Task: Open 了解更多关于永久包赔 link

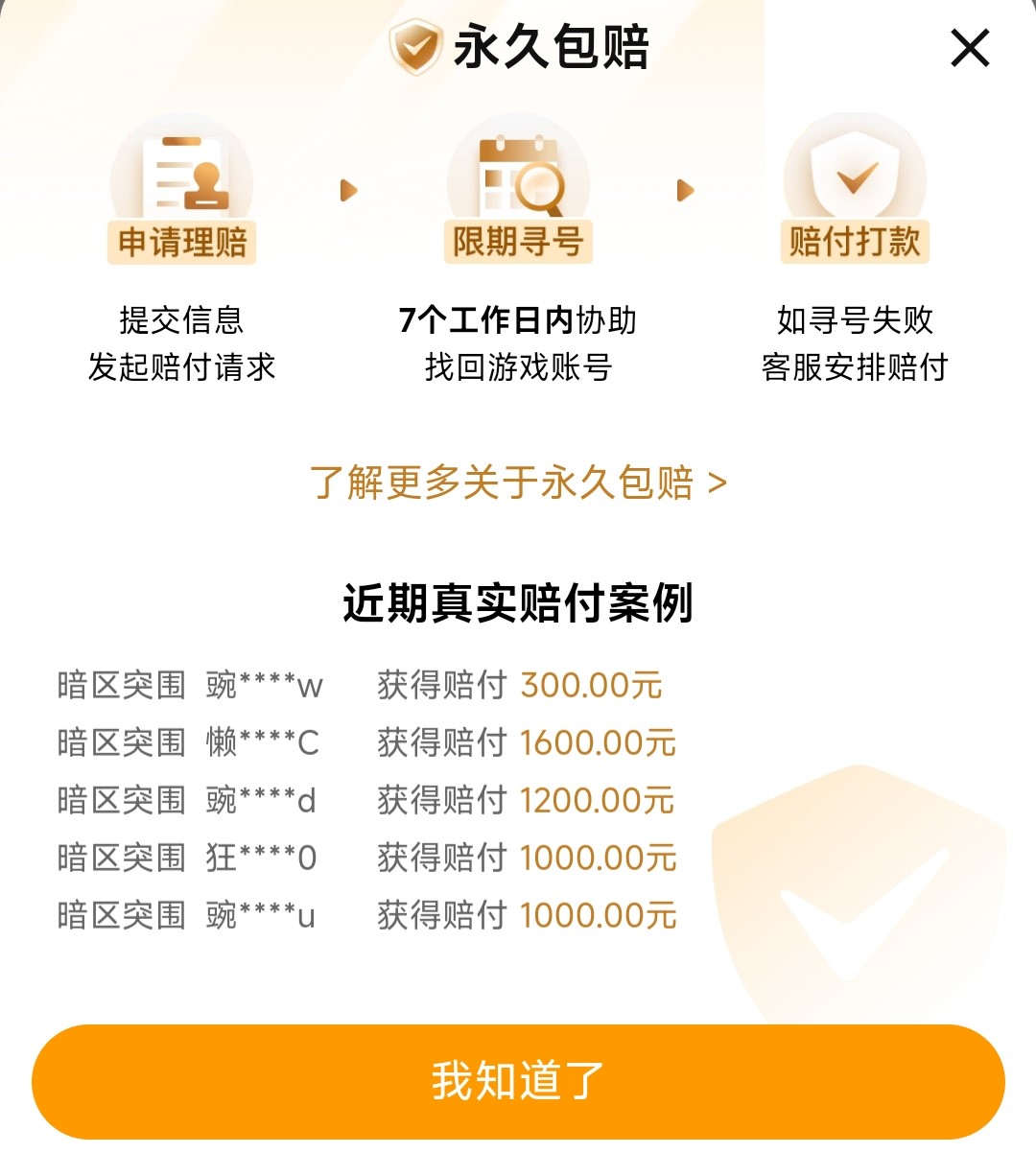Action: (518, 482)
